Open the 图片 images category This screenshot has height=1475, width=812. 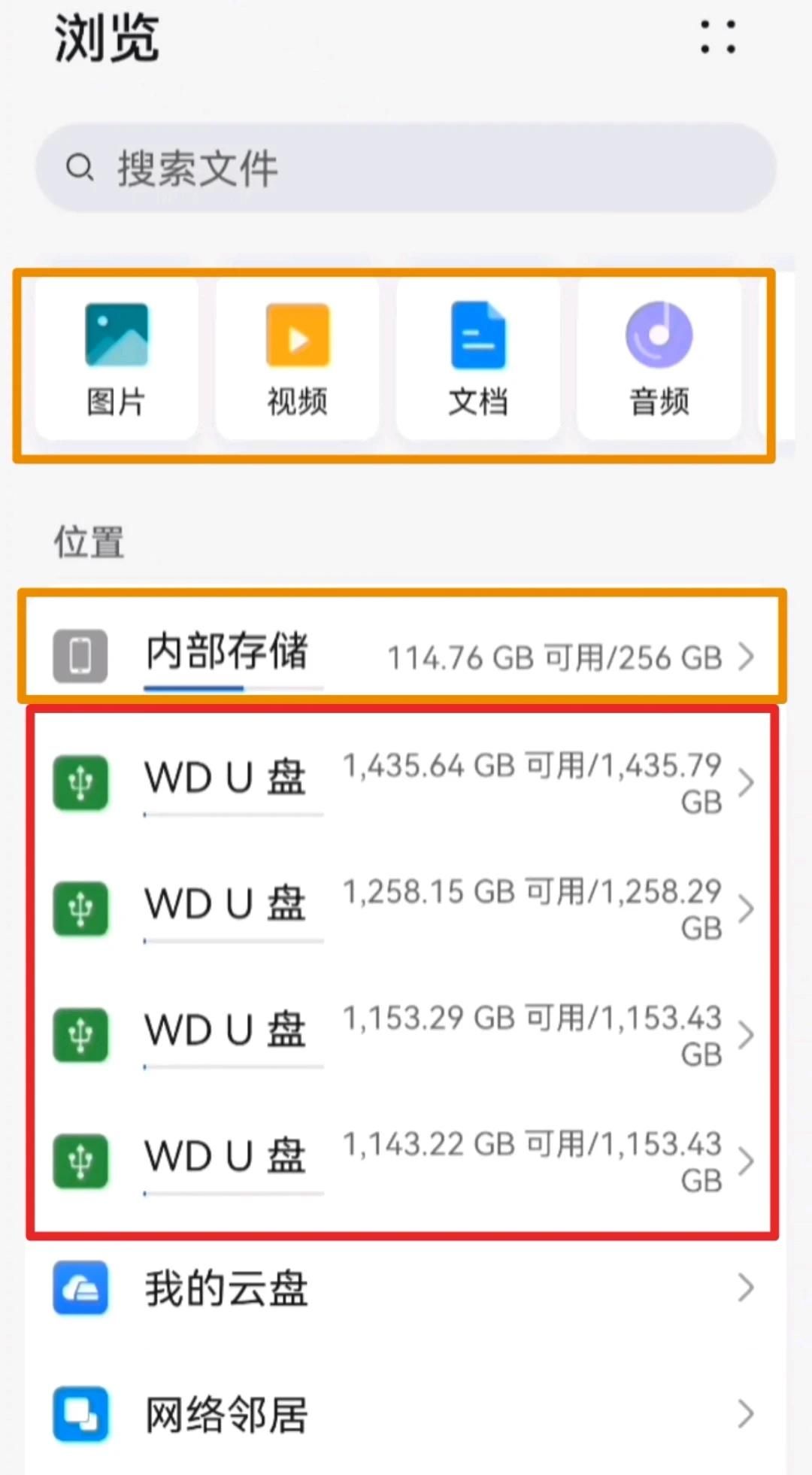(117, 354)
